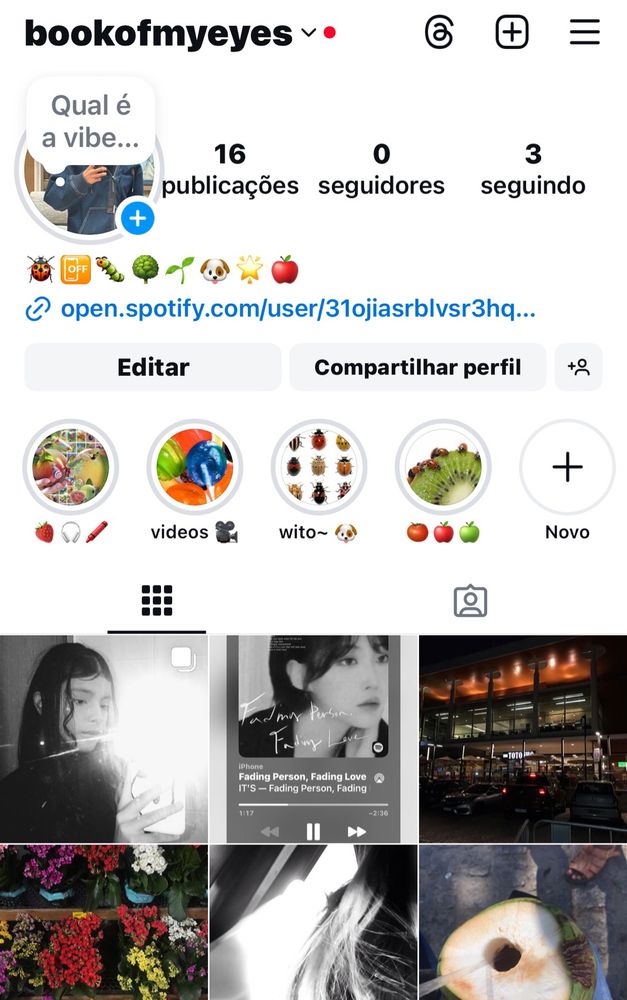Add a story via the blue plus badge
Viewport: 627px width, 1000px height.
(x=137, y=217)
